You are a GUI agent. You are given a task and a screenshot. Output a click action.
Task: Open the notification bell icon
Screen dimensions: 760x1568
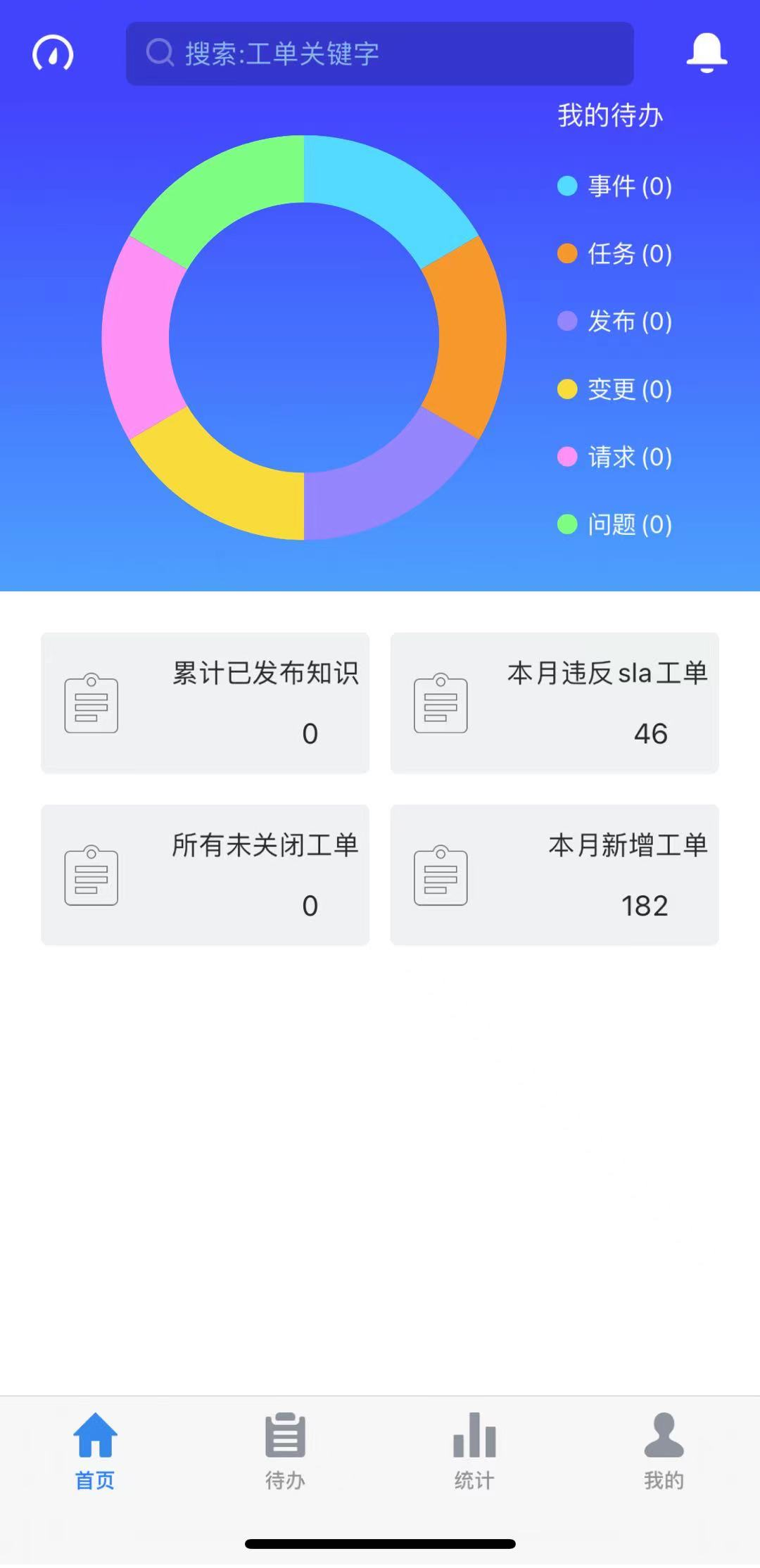707,53
